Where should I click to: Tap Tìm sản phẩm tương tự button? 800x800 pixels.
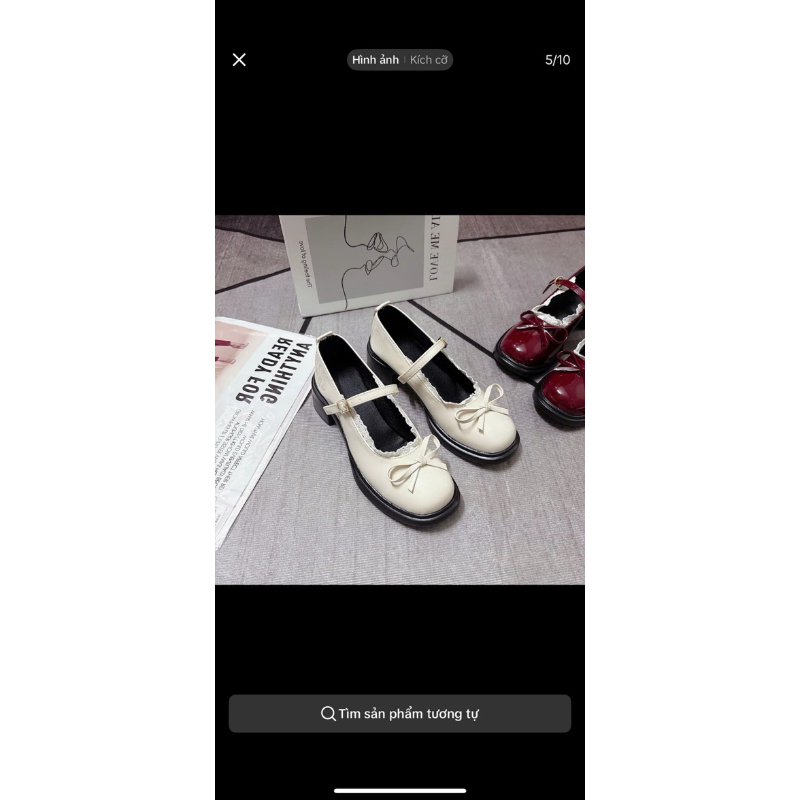point(400,714)
